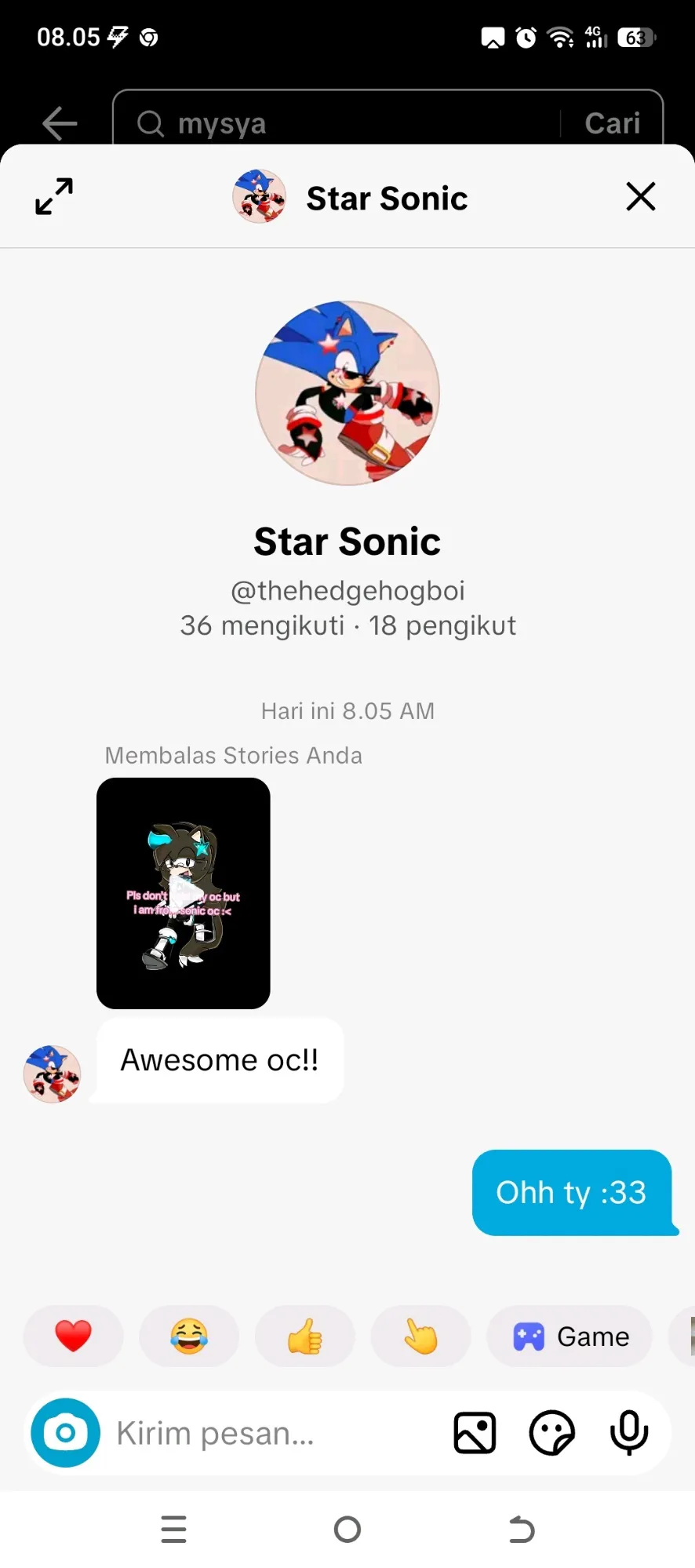Viewport: 695px width, 1568px height.
Task: Open the camera to send a photo
Action: pyautogui.click(x=66, y=1433)
